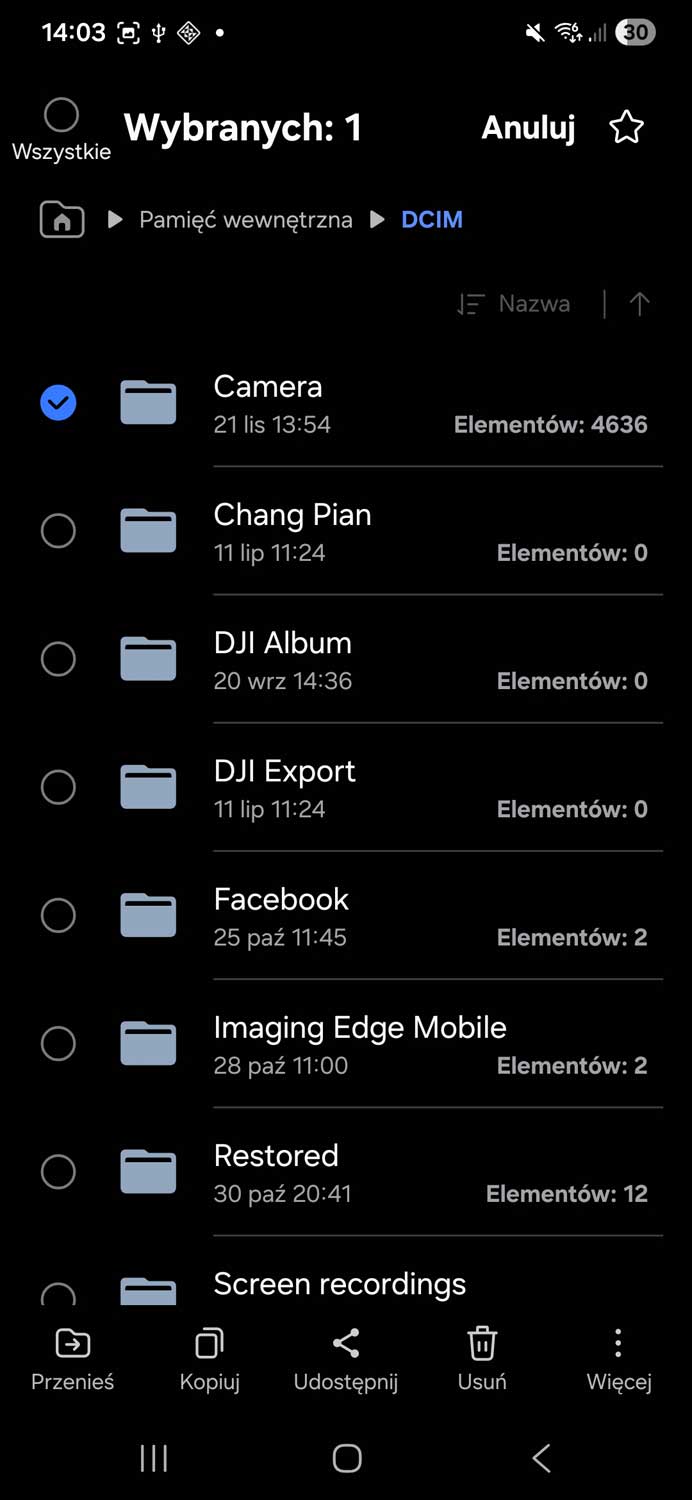692x1500 pixels.
Task: Tap the system back button
Action: click(541, 1458)
